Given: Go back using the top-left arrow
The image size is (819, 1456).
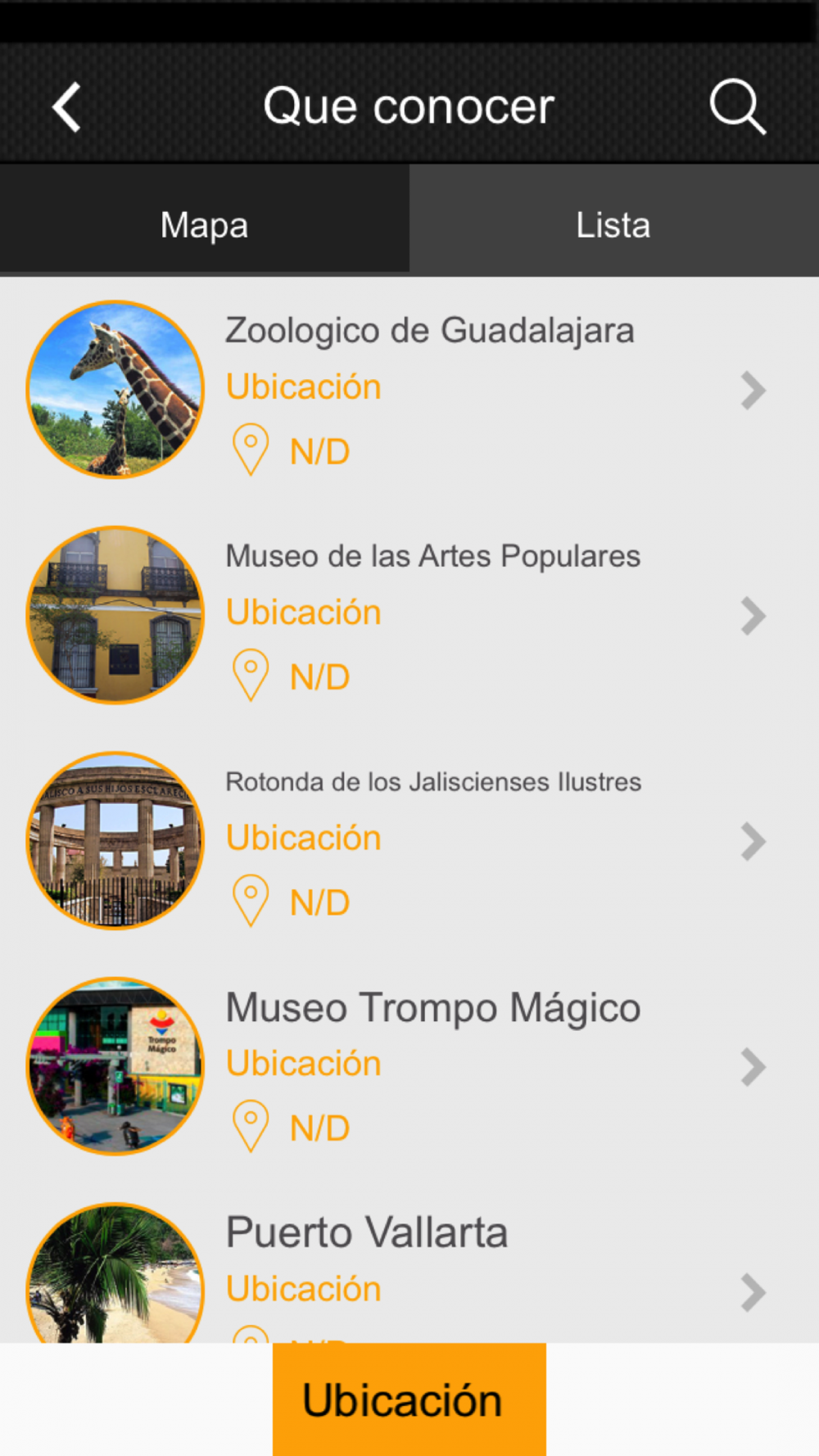Looking at the screenshot, I should coord(67,106).
